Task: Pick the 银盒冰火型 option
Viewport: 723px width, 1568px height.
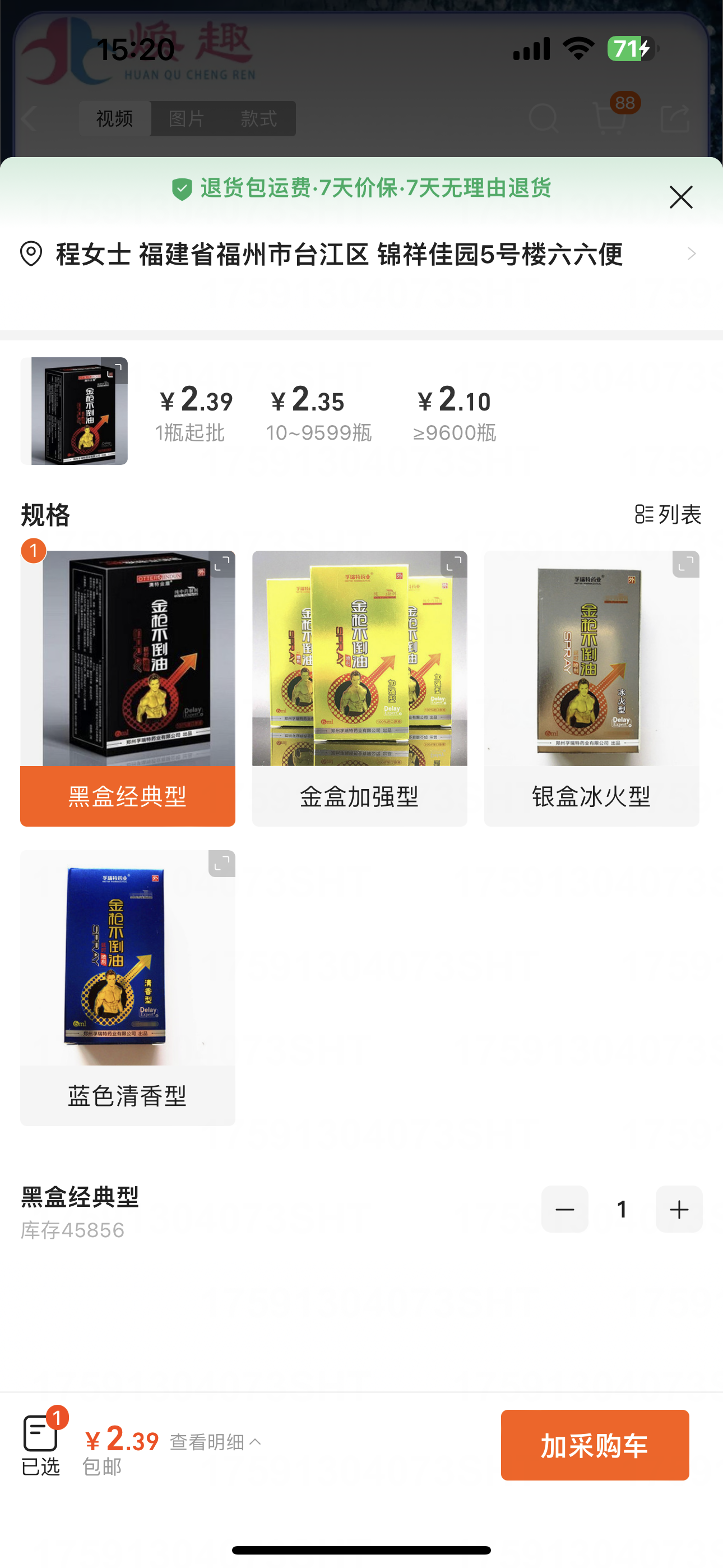Action: click(x=591, y=795)
